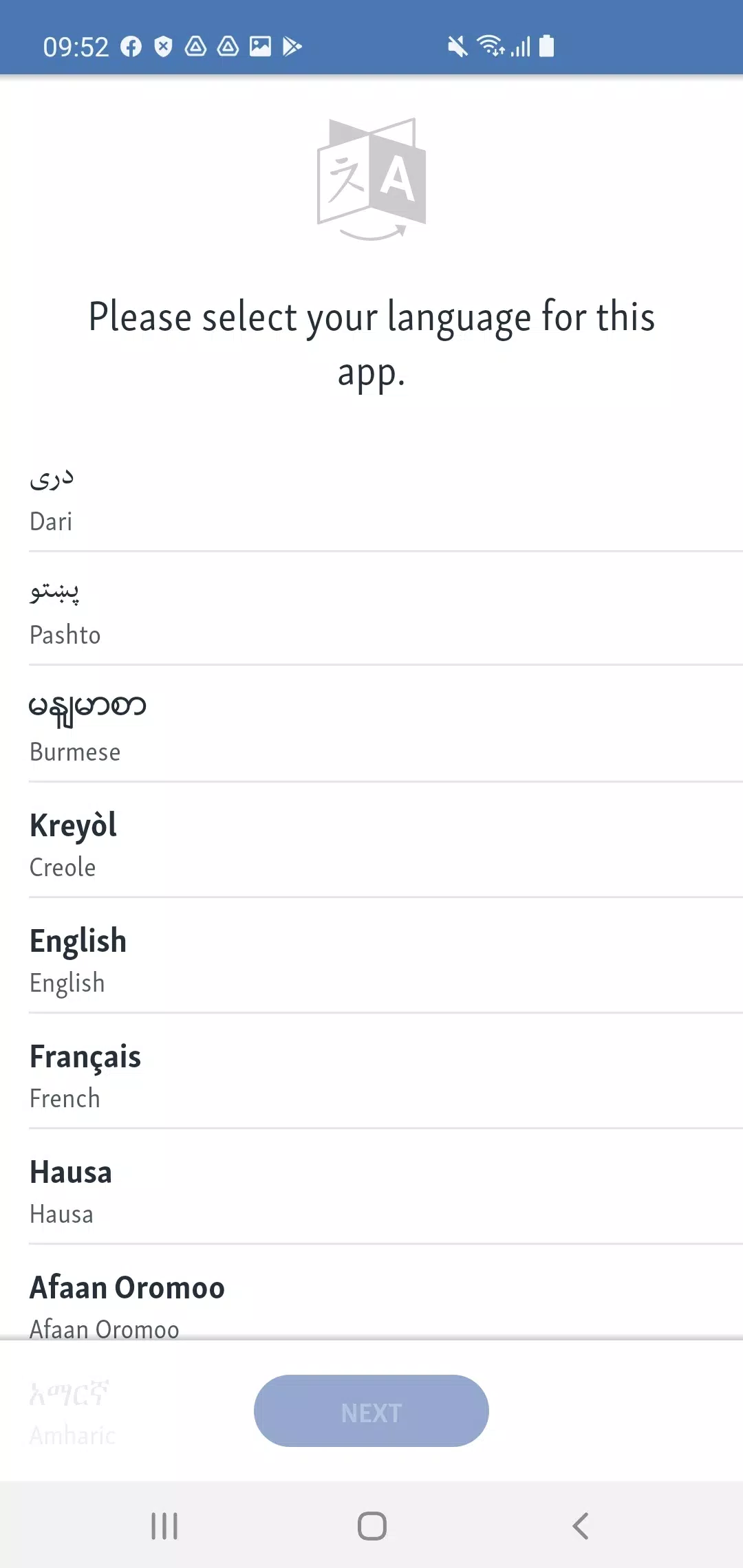This screenshot has width=743, height=1568.
Task: Tap the NEXT button
Action: [x=371, y=1411]
